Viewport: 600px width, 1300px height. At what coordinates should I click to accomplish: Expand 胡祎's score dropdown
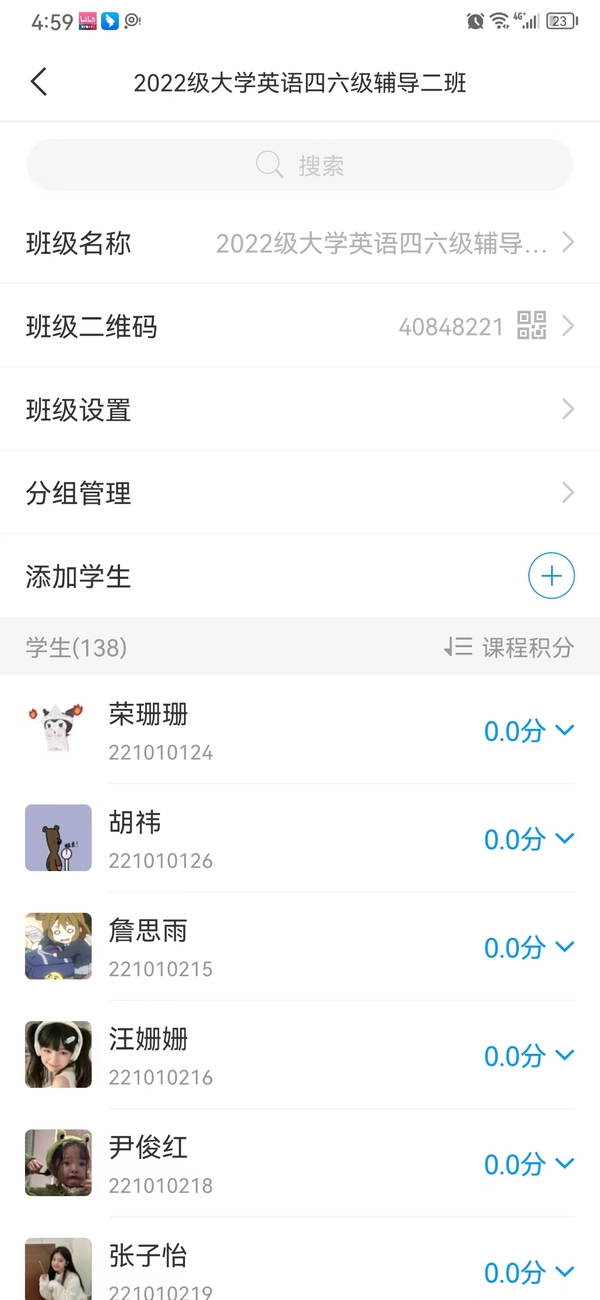pos(529,839)
